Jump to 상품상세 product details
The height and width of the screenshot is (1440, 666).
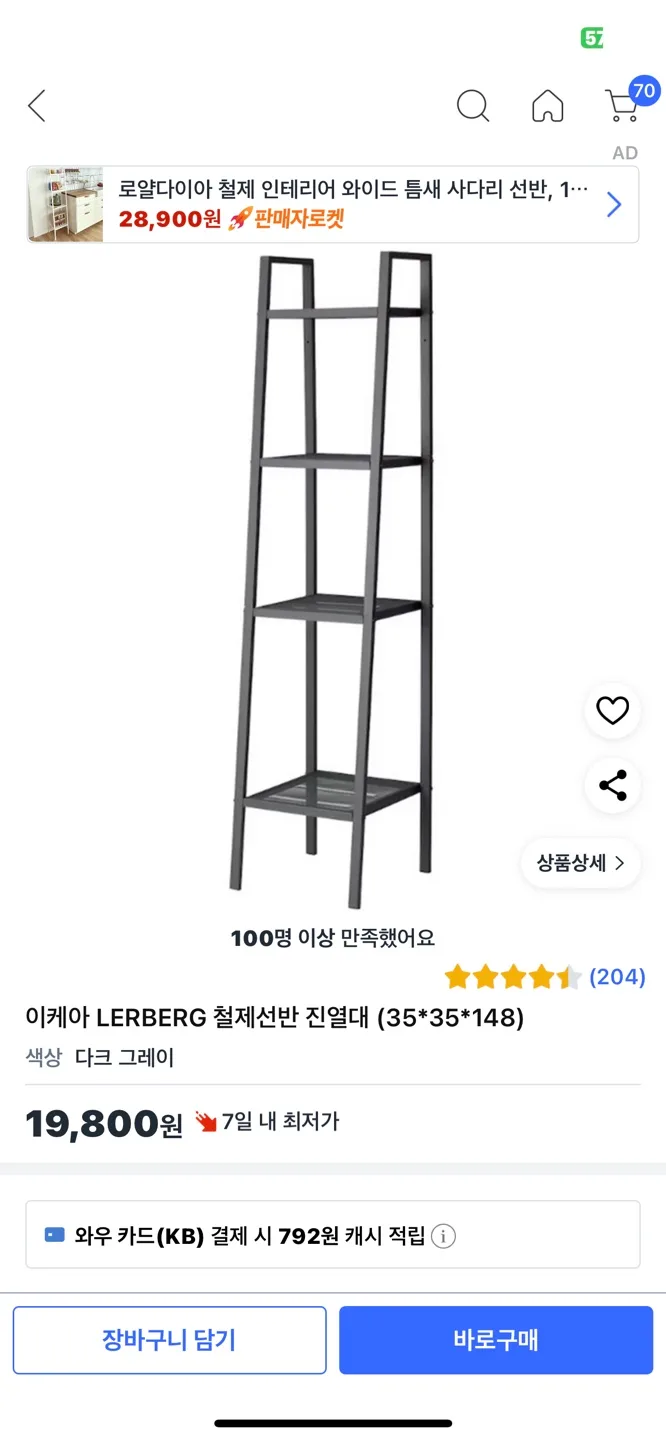(x=580, y=863)
